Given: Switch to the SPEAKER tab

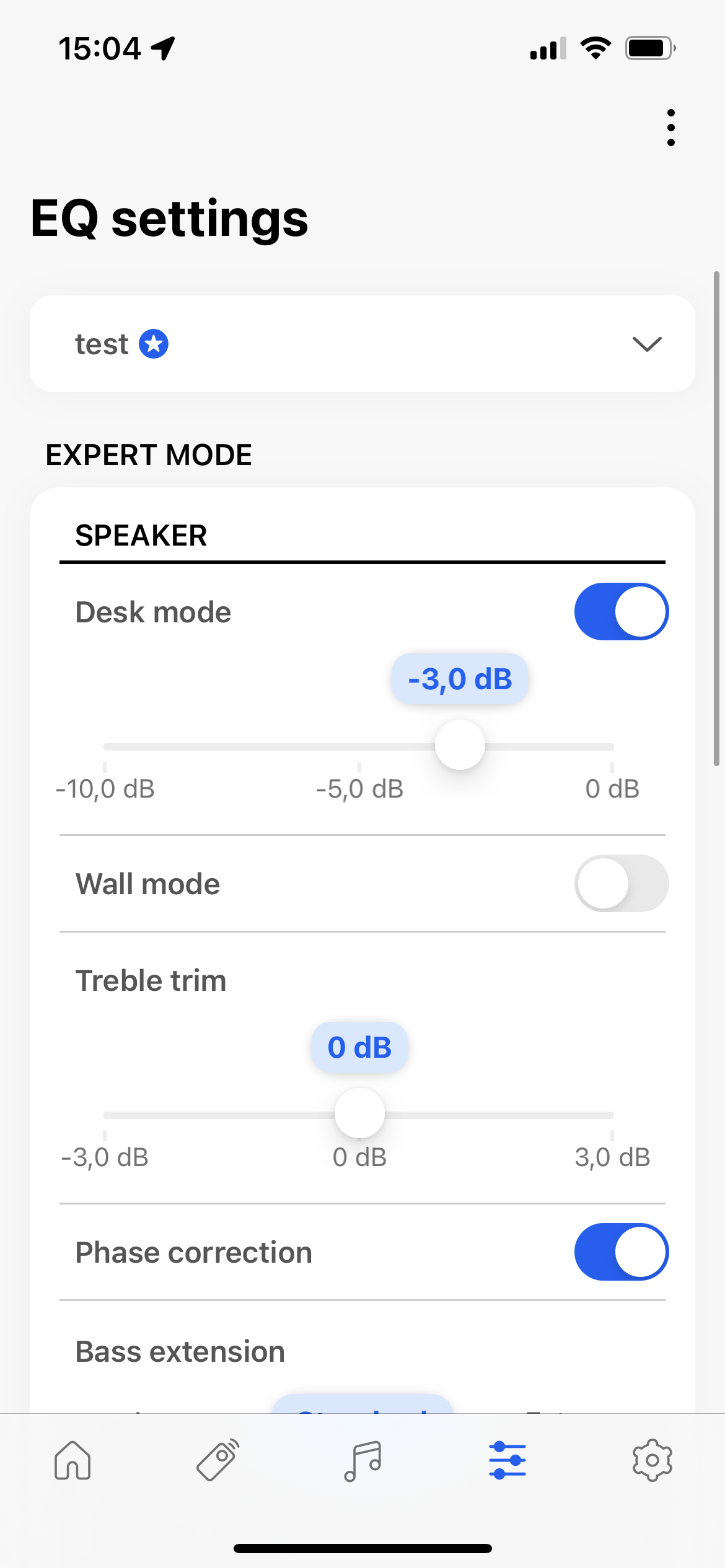Looking at the screenshot, I should coord(141,535).
